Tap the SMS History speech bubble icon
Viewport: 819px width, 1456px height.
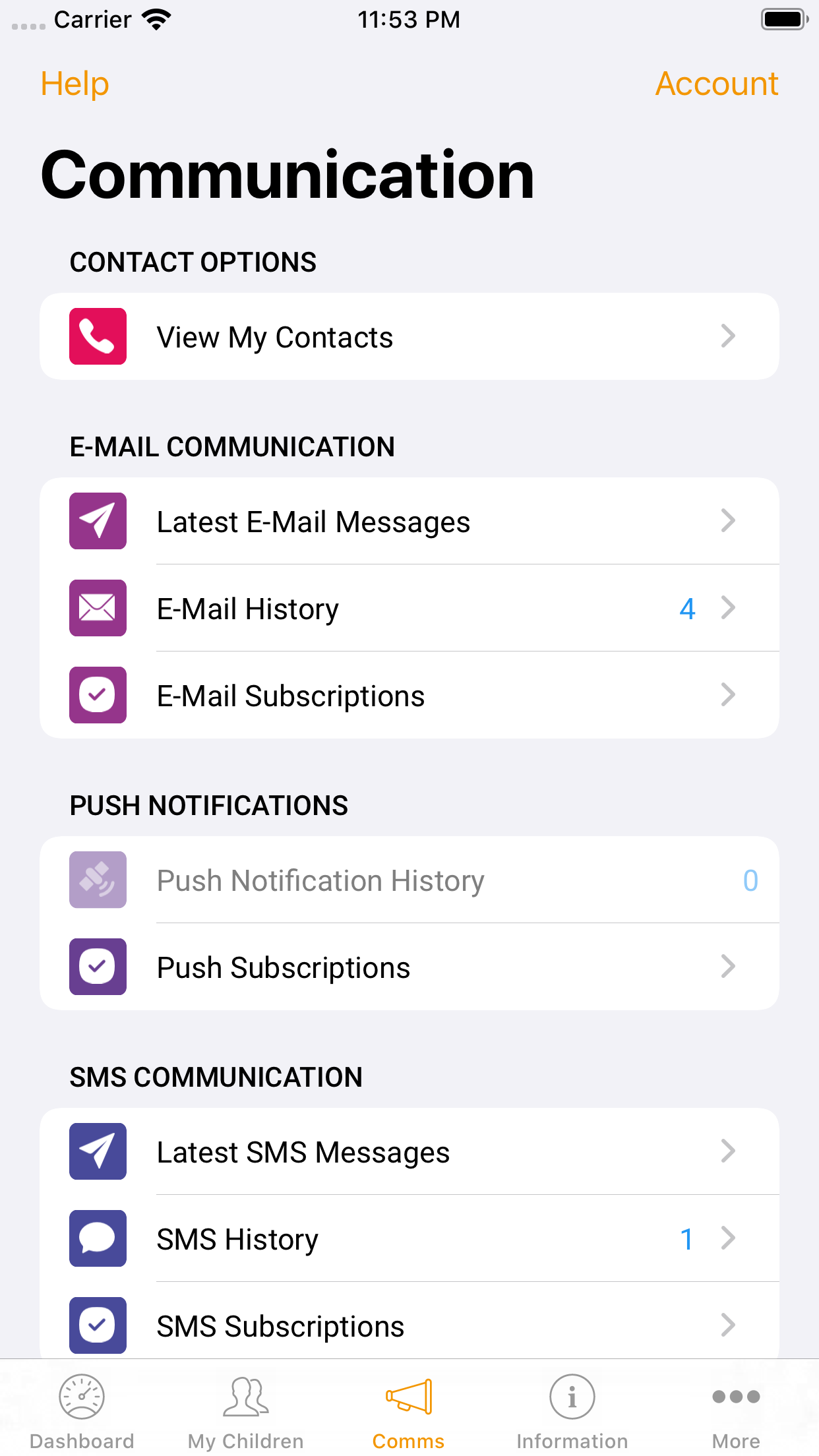coord(97,1239)
